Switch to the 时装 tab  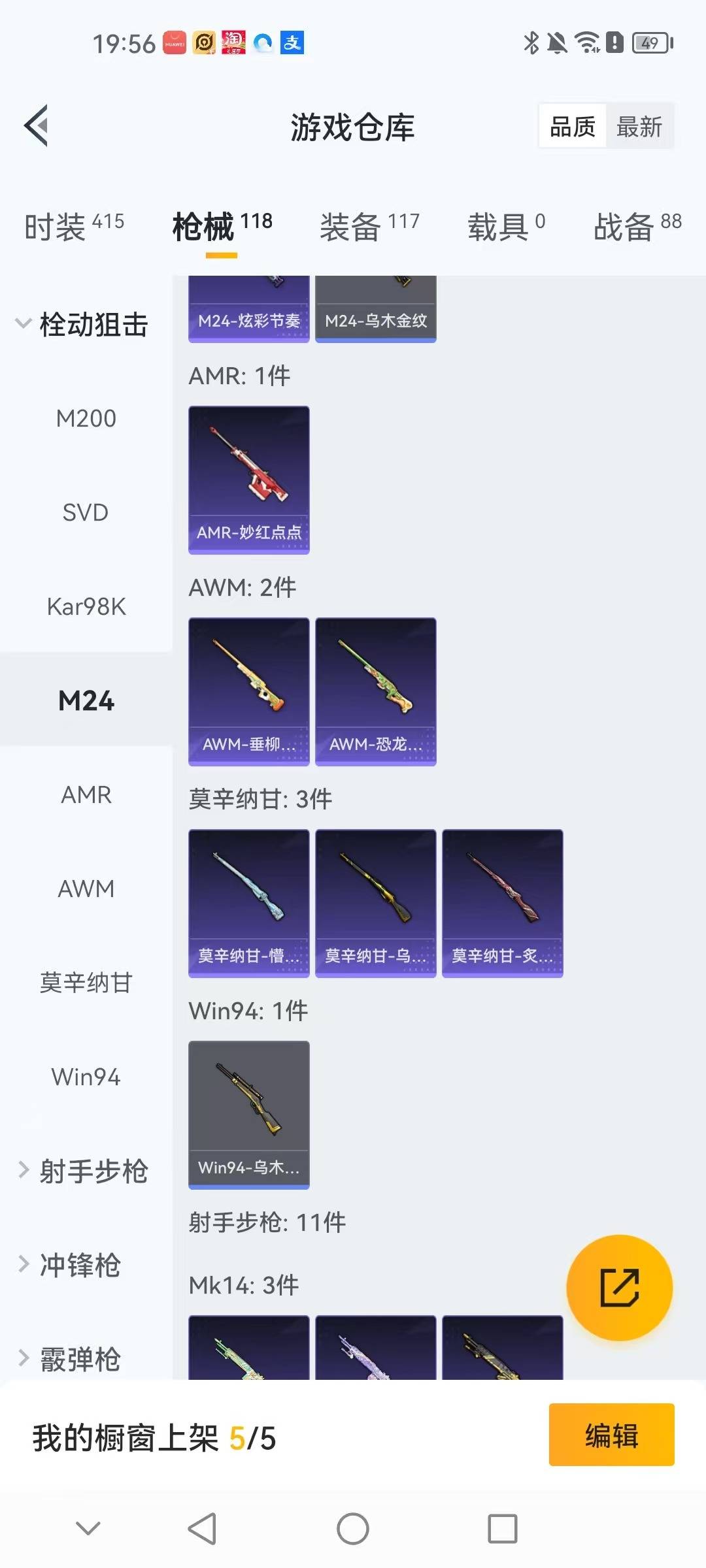coord(74,227)
